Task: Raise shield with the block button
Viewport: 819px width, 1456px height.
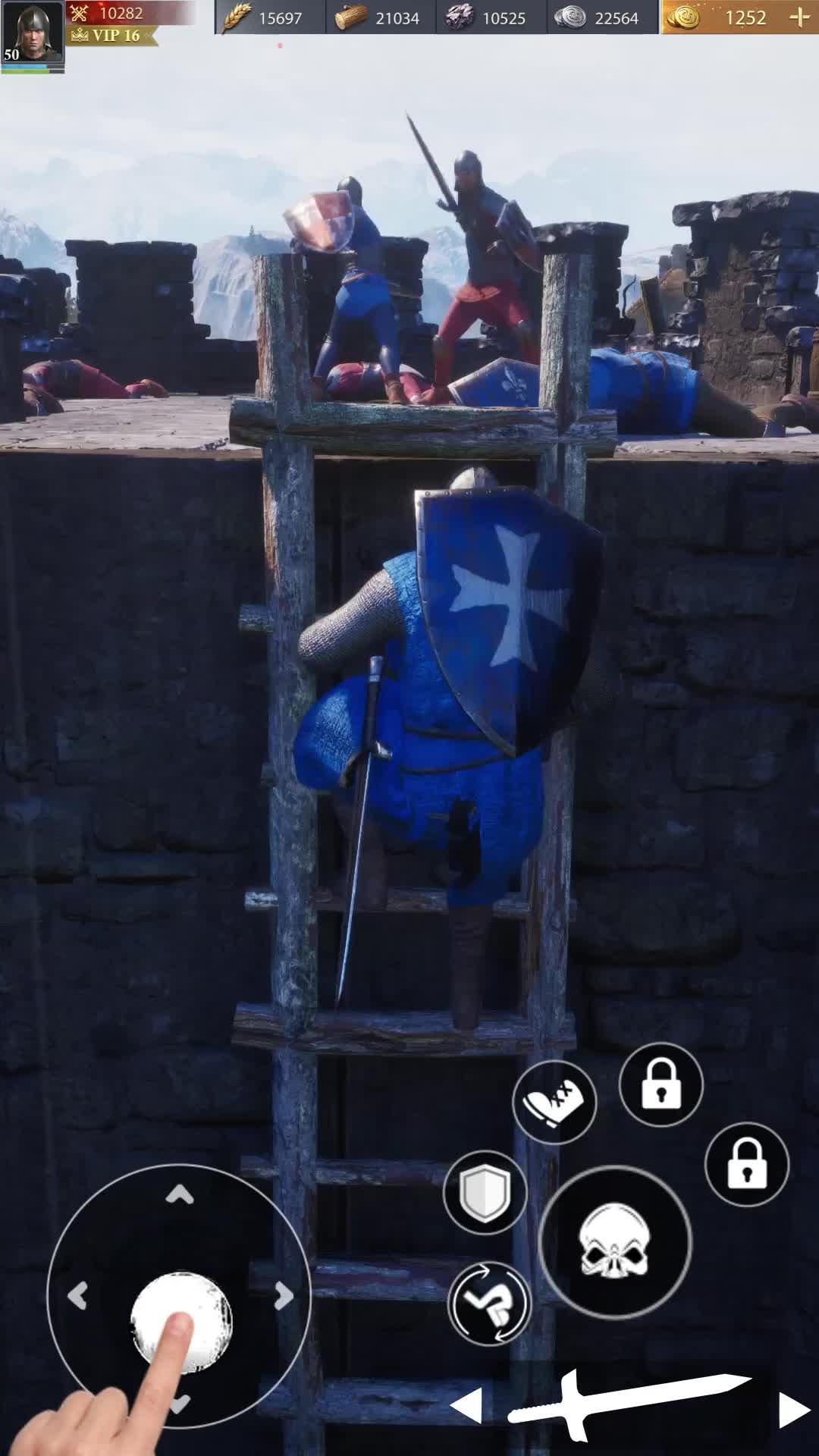Action: [x=485, y=1193]
